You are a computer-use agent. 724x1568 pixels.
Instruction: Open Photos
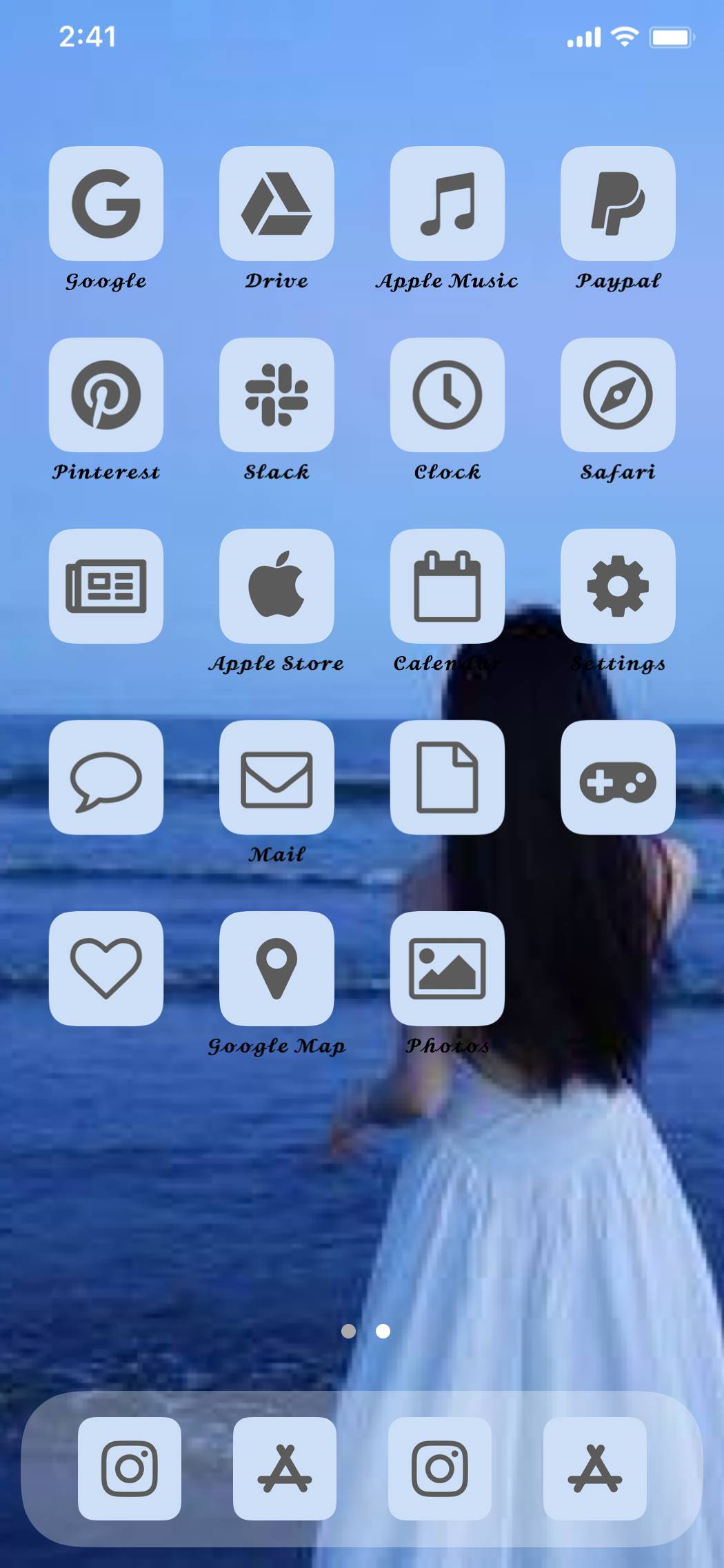click(447, 968)
